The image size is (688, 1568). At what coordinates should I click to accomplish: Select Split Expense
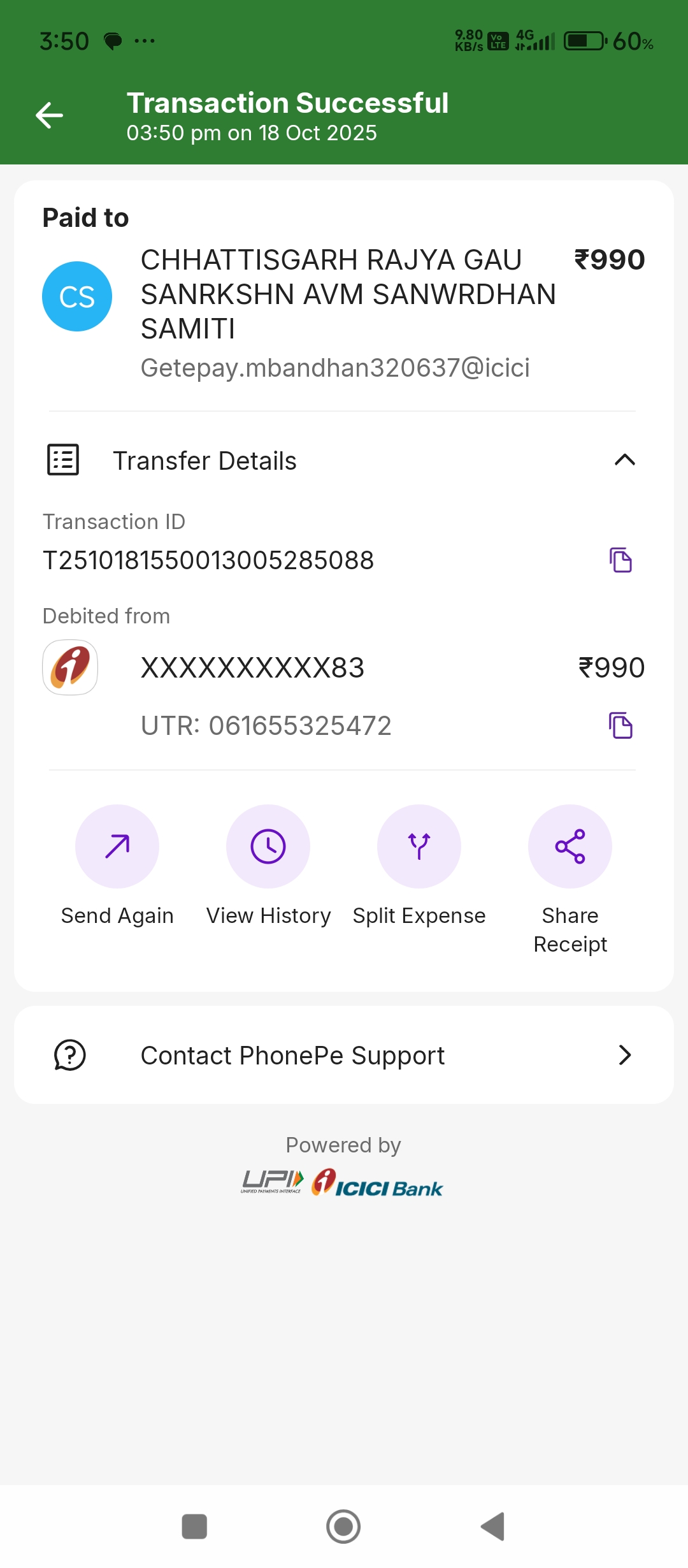coord(419,846)
